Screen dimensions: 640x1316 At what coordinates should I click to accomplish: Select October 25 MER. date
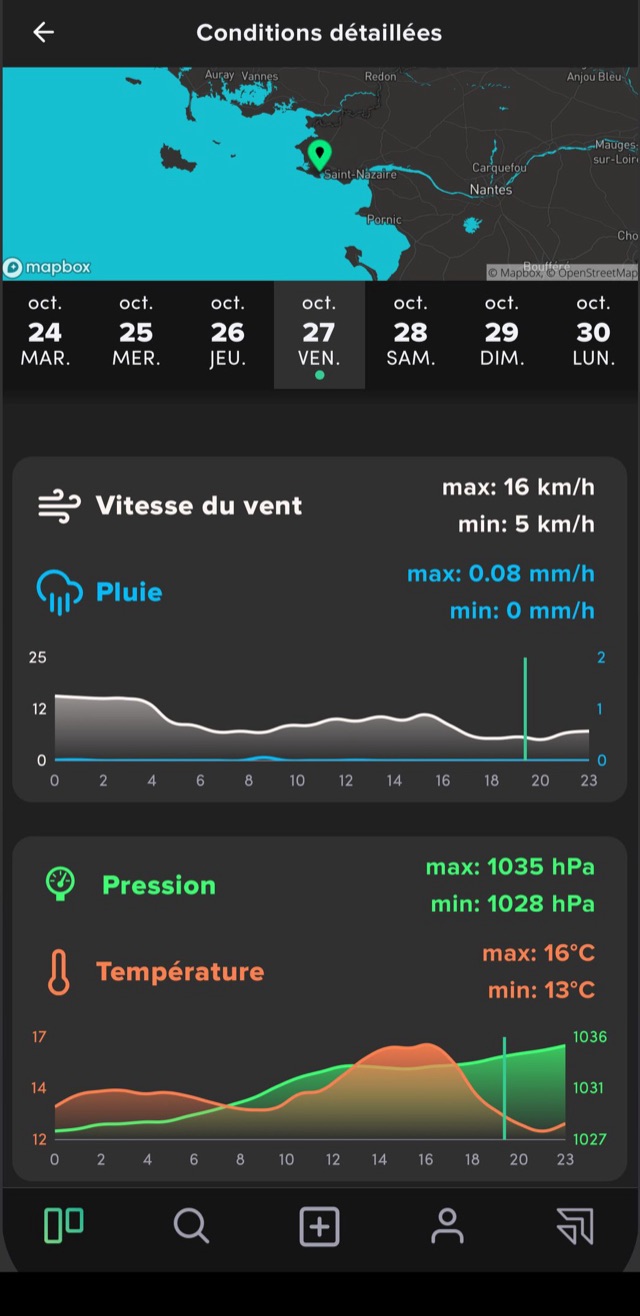coord(136,335)
